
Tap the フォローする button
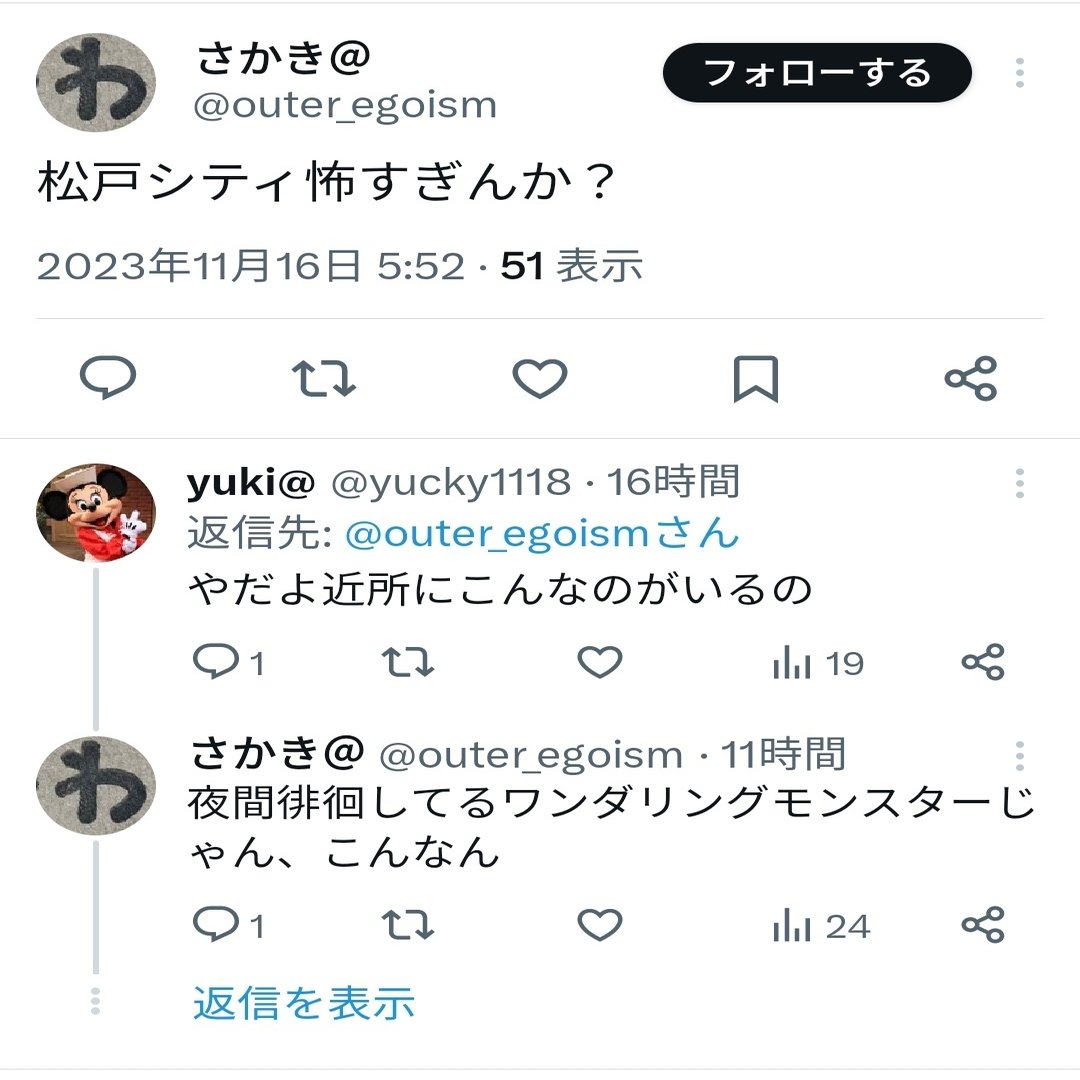point(817,73)
